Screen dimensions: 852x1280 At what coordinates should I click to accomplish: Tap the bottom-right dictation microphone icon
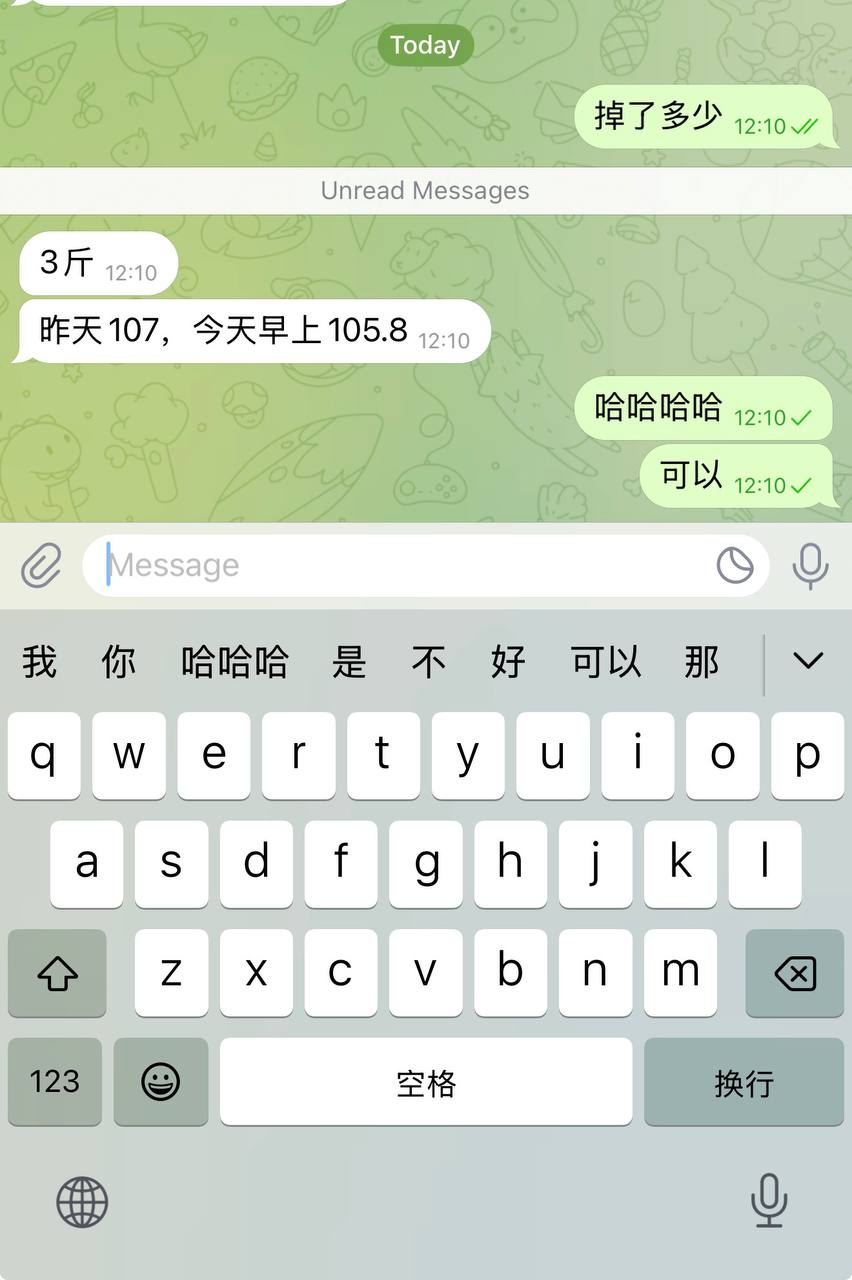(x=769, y=1202)
